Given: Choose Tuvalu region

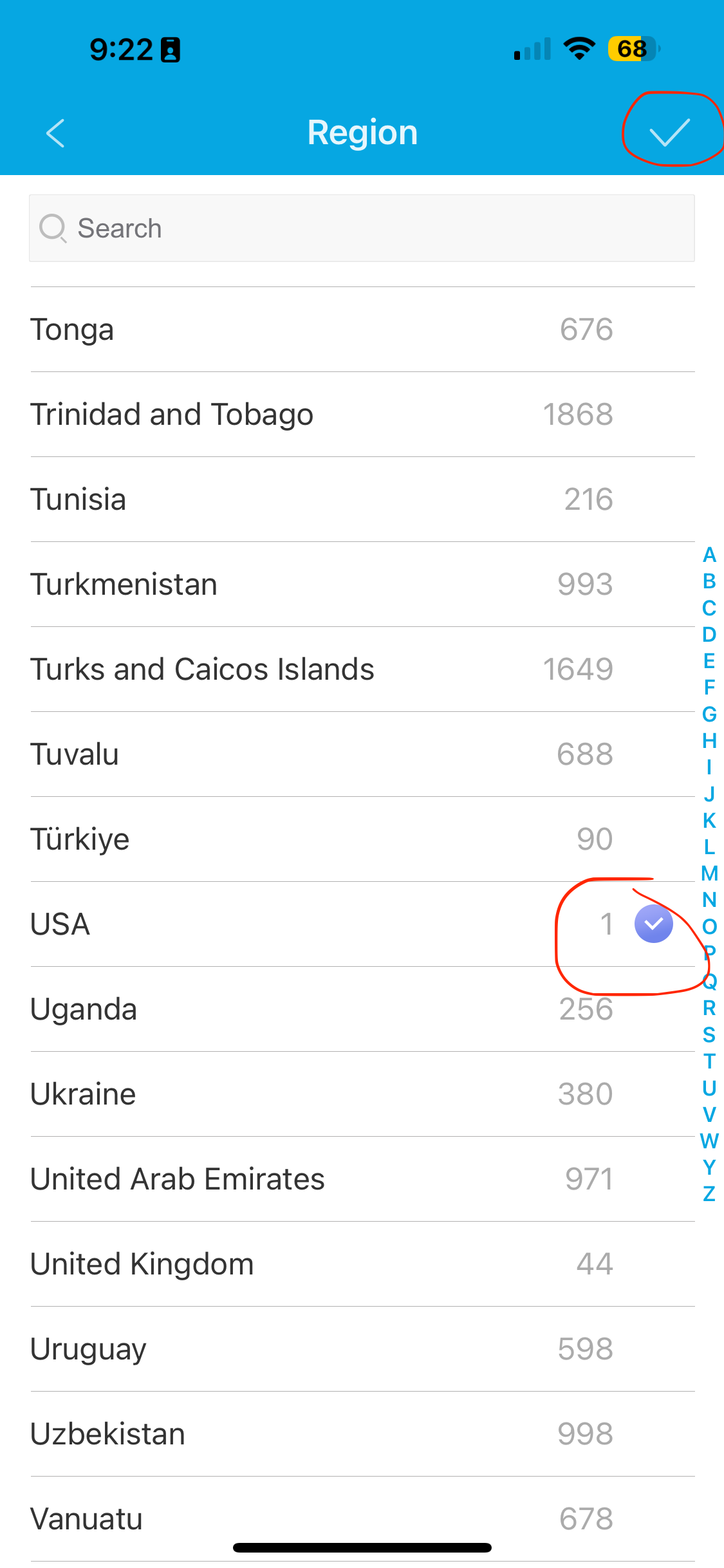Looking at the screenshot, I should point(322,754).
